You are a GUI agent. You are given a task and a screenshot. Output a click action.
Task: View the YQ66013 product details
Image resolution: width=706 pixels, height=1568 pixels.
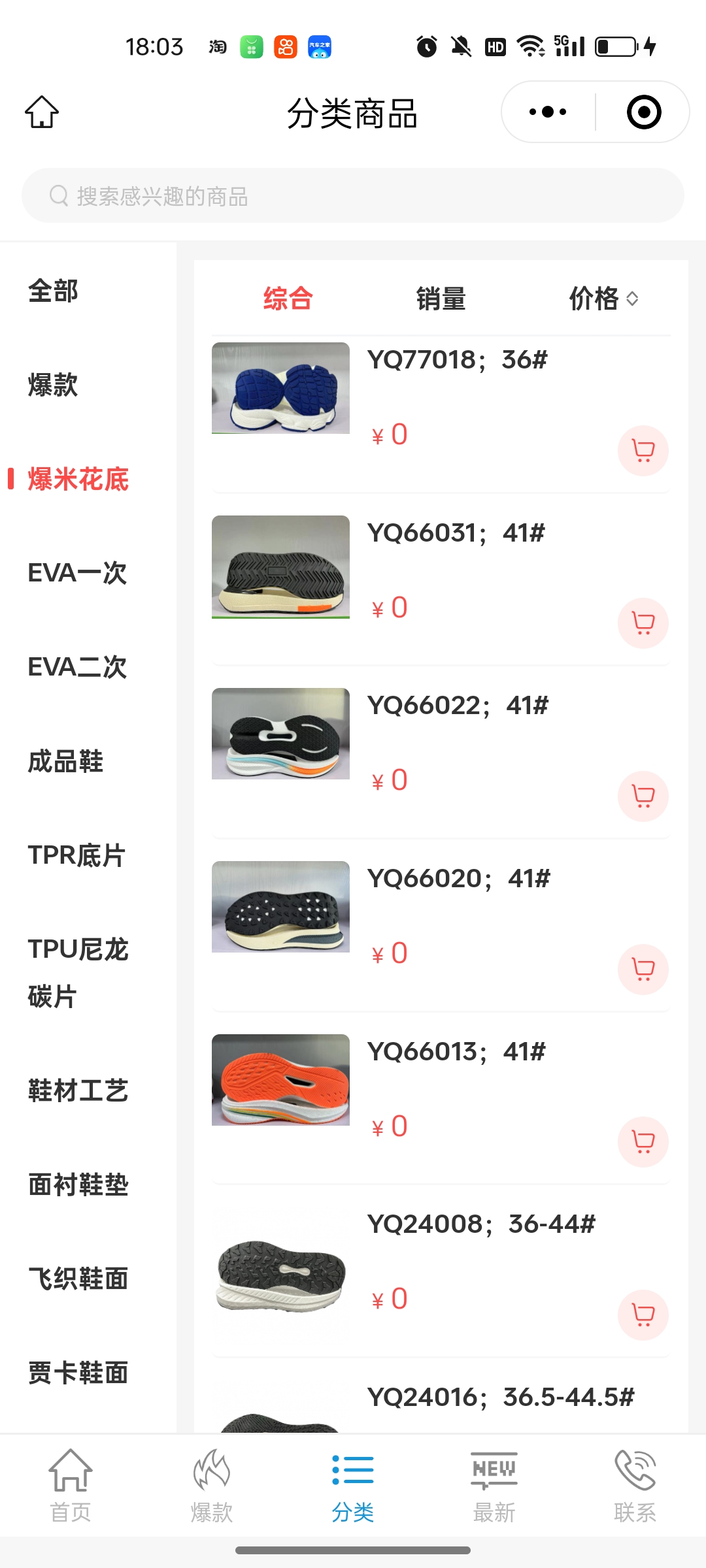click(x=456, y=1052)
